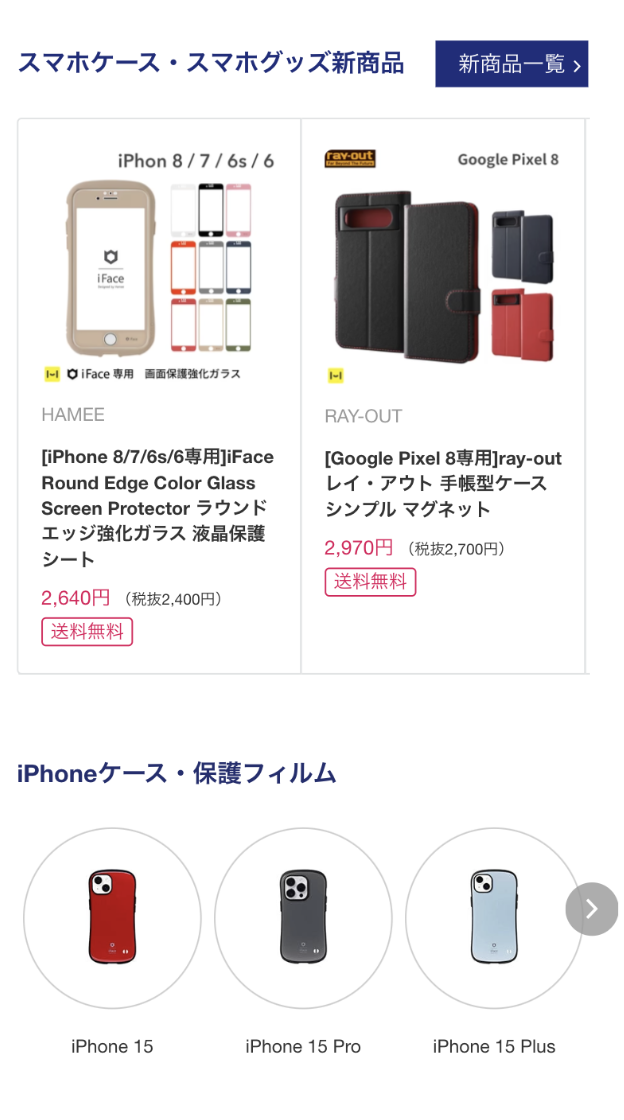This screenshot has width=624, height=1120.
Task: Choose the iPhone 15 Pro category
Action: 302,918
